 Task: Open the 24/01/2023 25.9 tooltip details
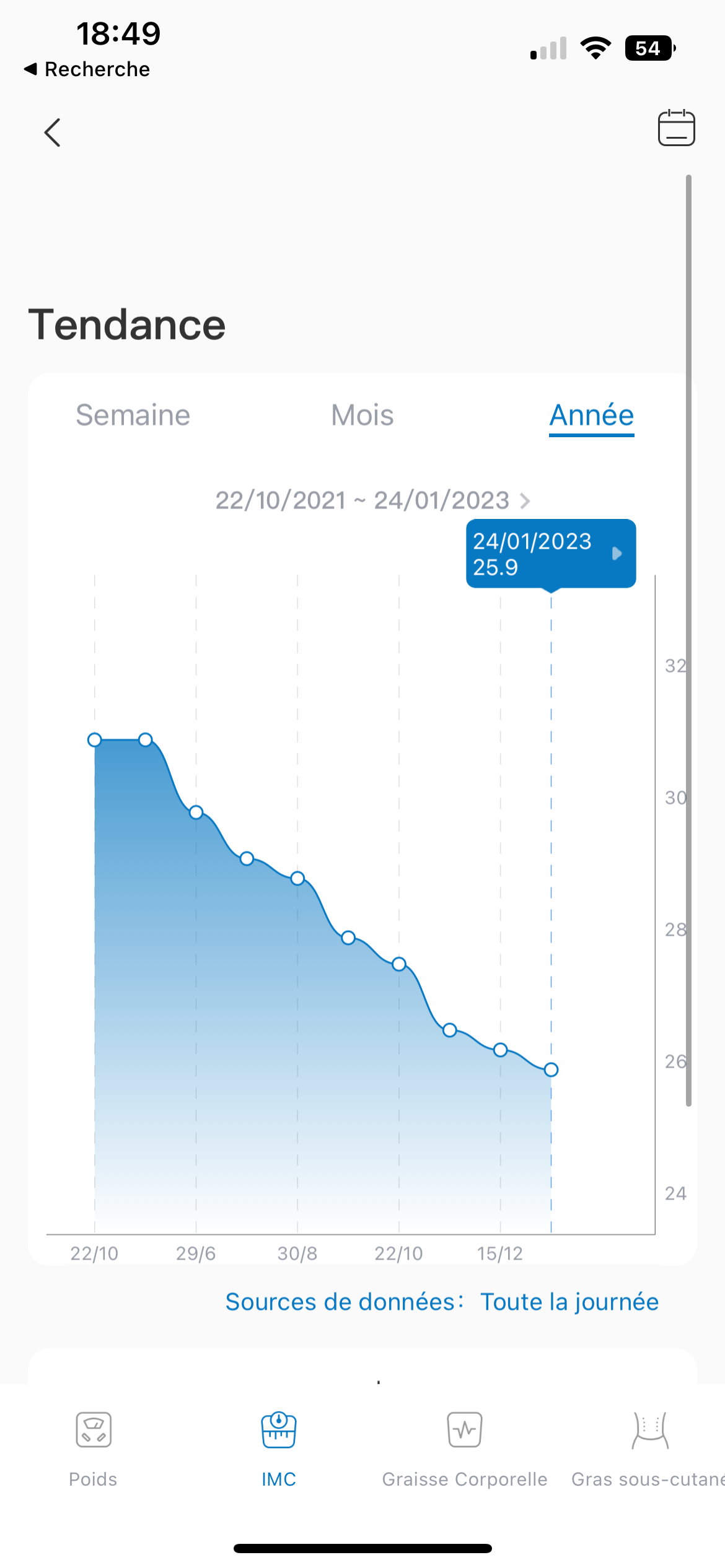click(x=550, y=554)
